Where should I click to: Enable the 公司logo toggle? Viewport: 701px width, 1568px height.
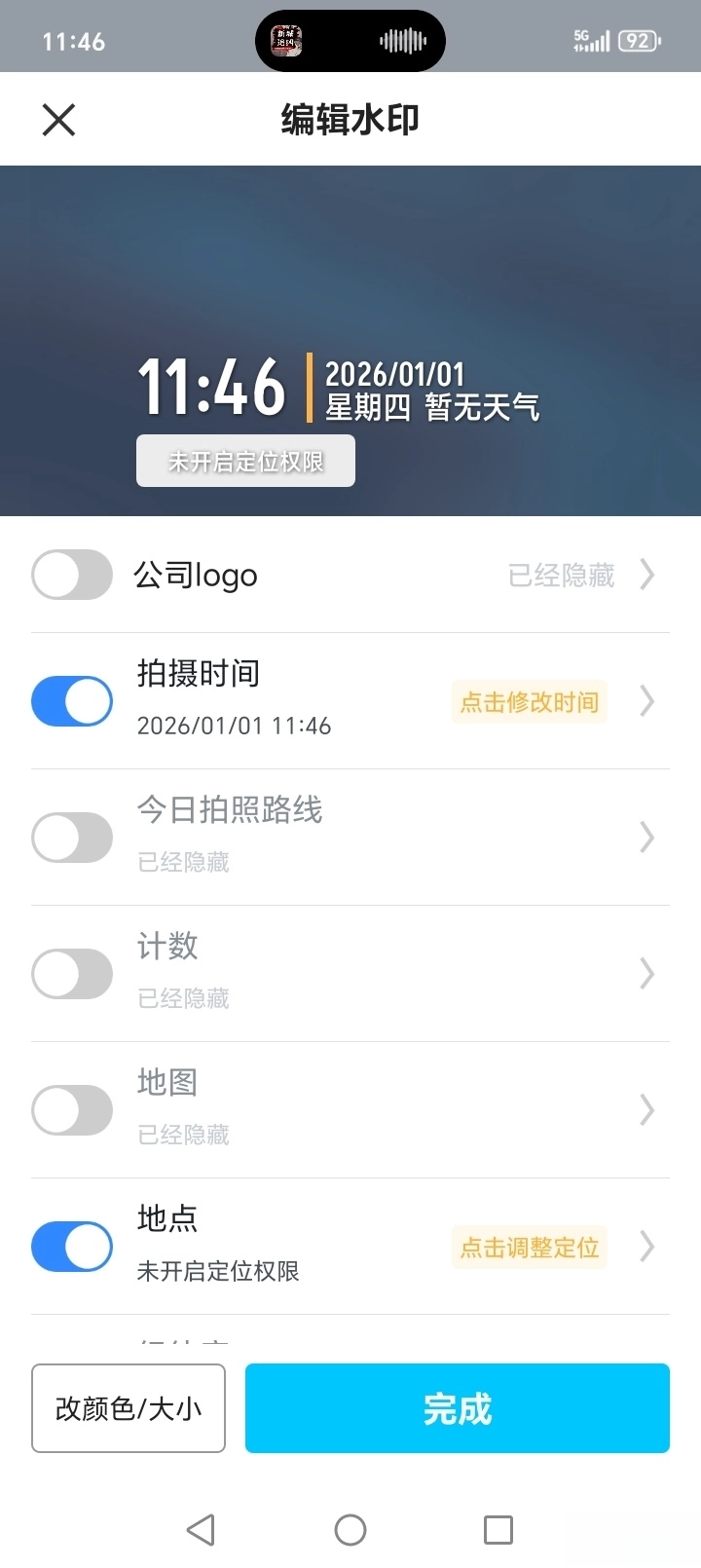coord(72,575)
